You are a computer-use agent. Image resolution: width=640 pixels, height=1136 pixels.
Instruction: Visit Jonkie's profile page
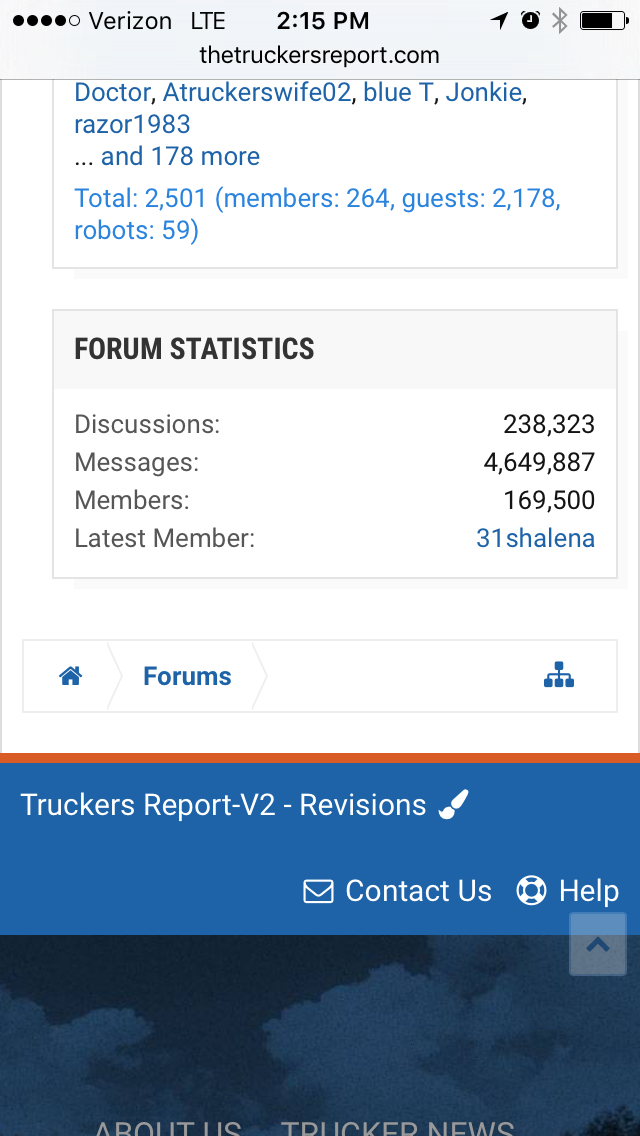(x=483, y=93)
